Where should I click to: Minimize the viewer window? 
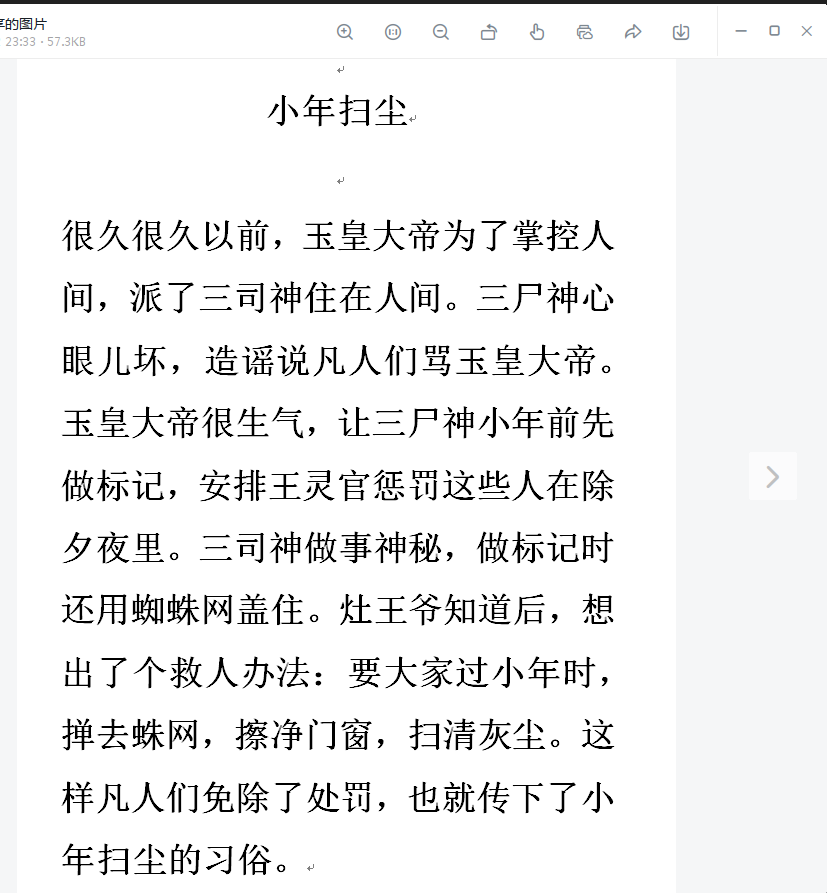pyautogui.click(x=741, y=31)
